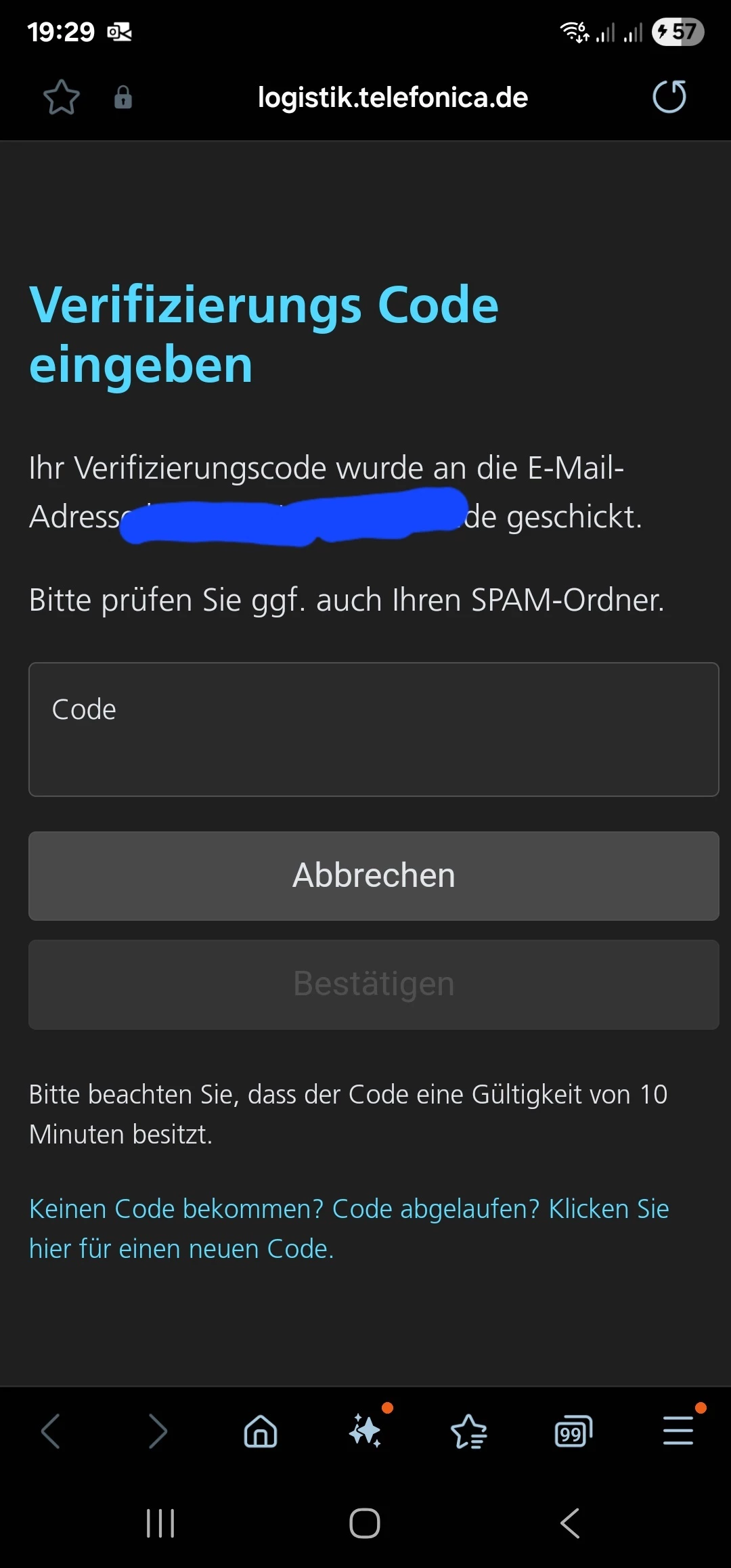Go to the phone's home screen
Image resolution: width=731 pixels, height=1568 pixels.
point(365,1523)
